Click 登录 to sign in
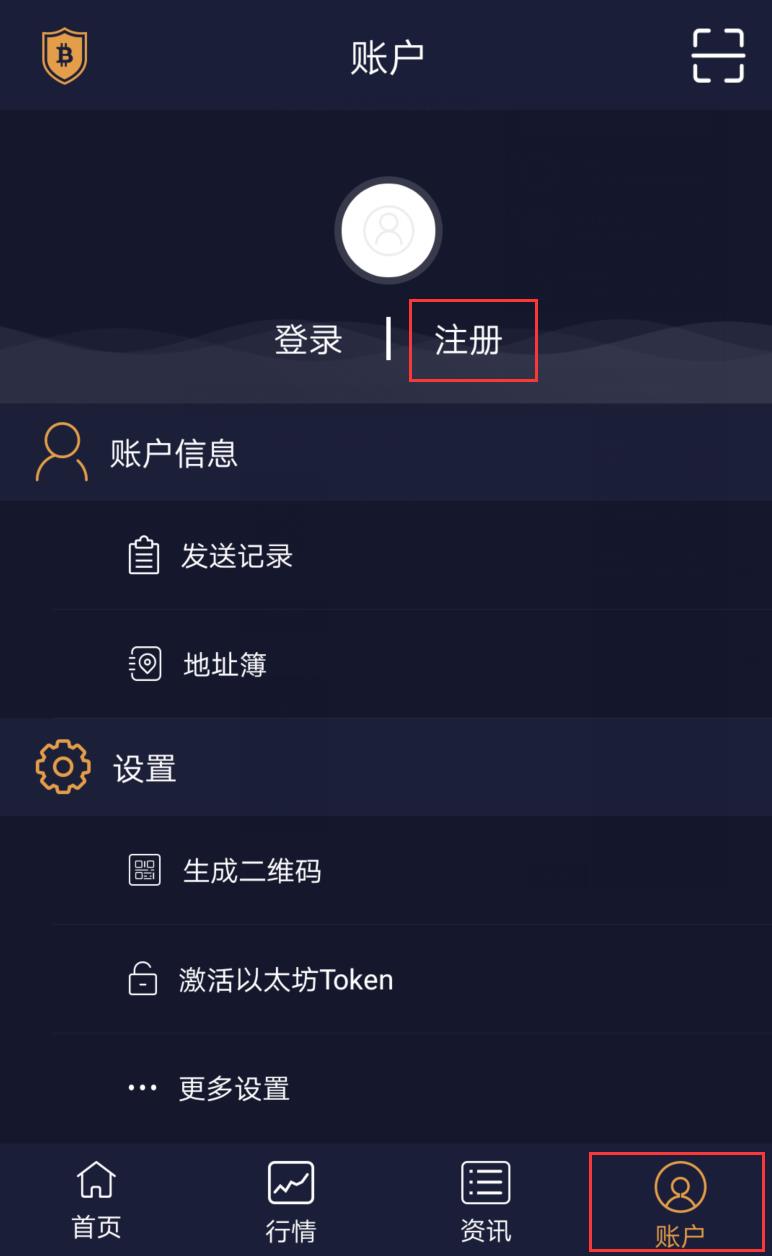The image size is (772, 1256). click(309, 341)
